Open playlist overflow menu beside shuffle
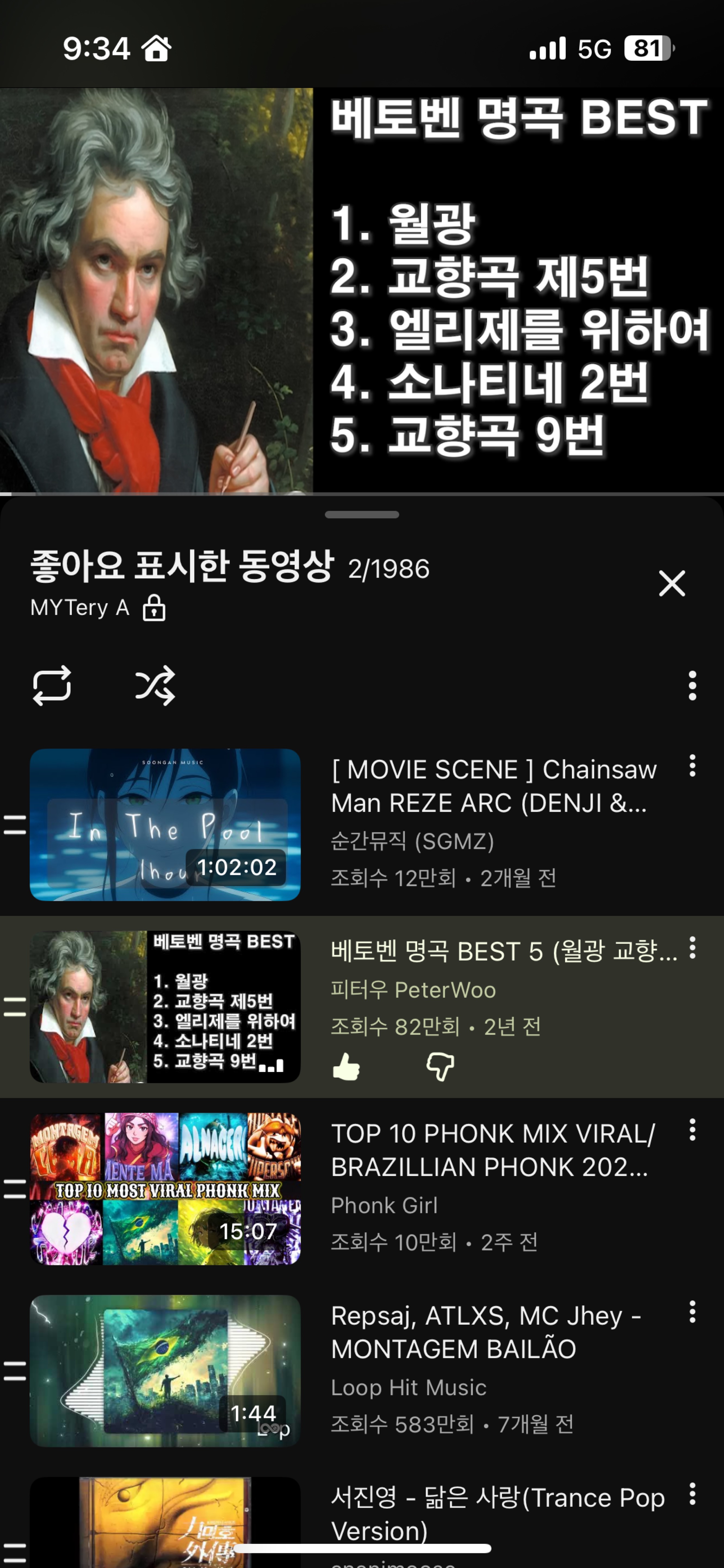This screenshot has width=724, height=1568. coord(692,685)
